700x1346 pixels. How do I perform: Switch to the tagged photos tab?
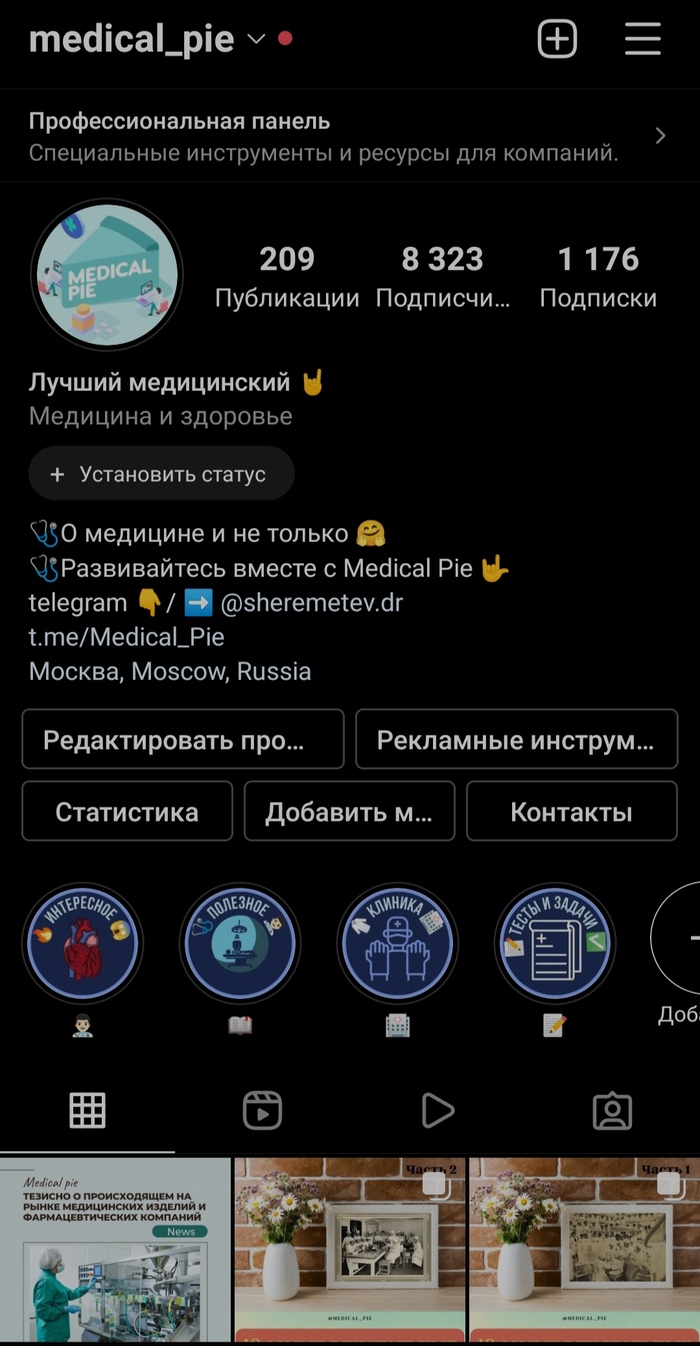[612, 1111]
